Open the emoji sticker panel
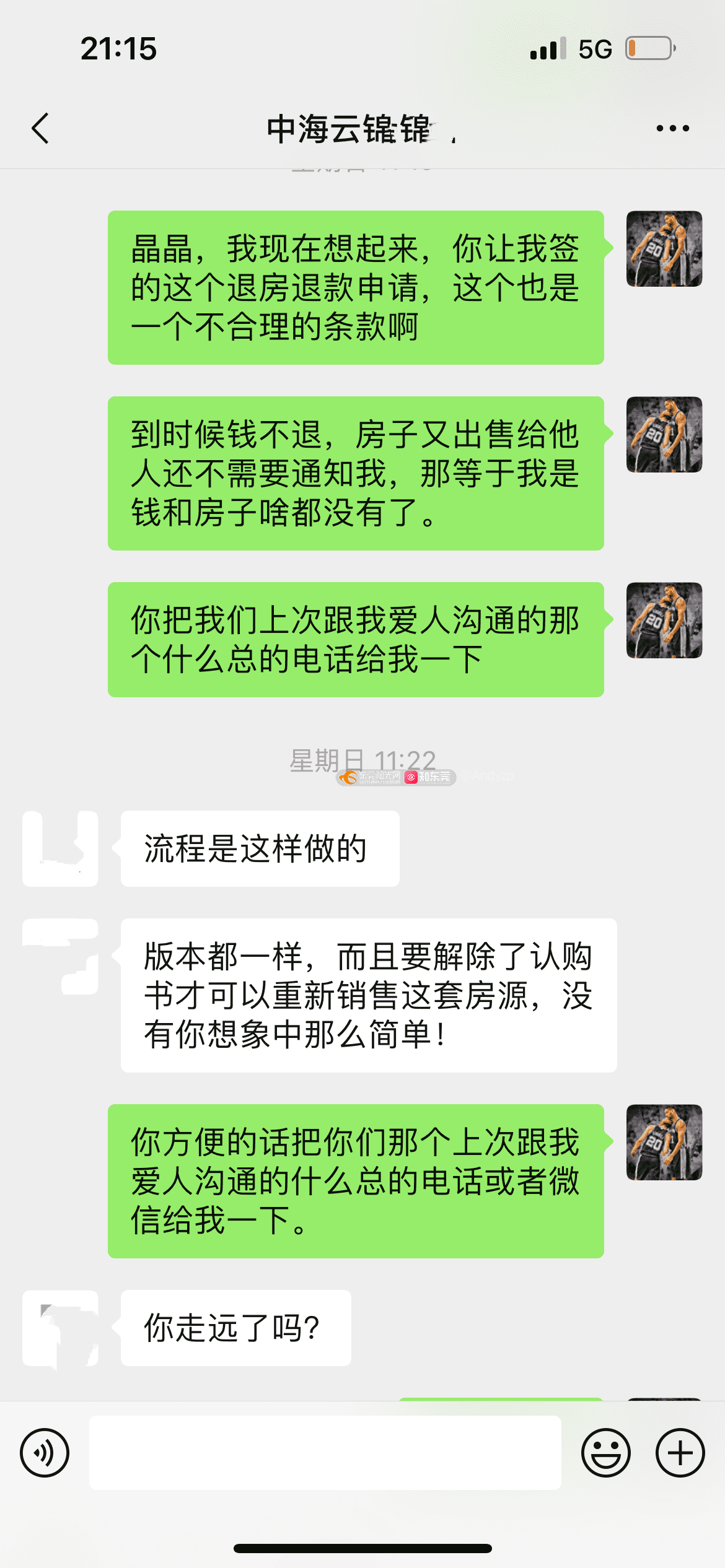This screenshot has width=725, height=1568. pos(605,1453)
